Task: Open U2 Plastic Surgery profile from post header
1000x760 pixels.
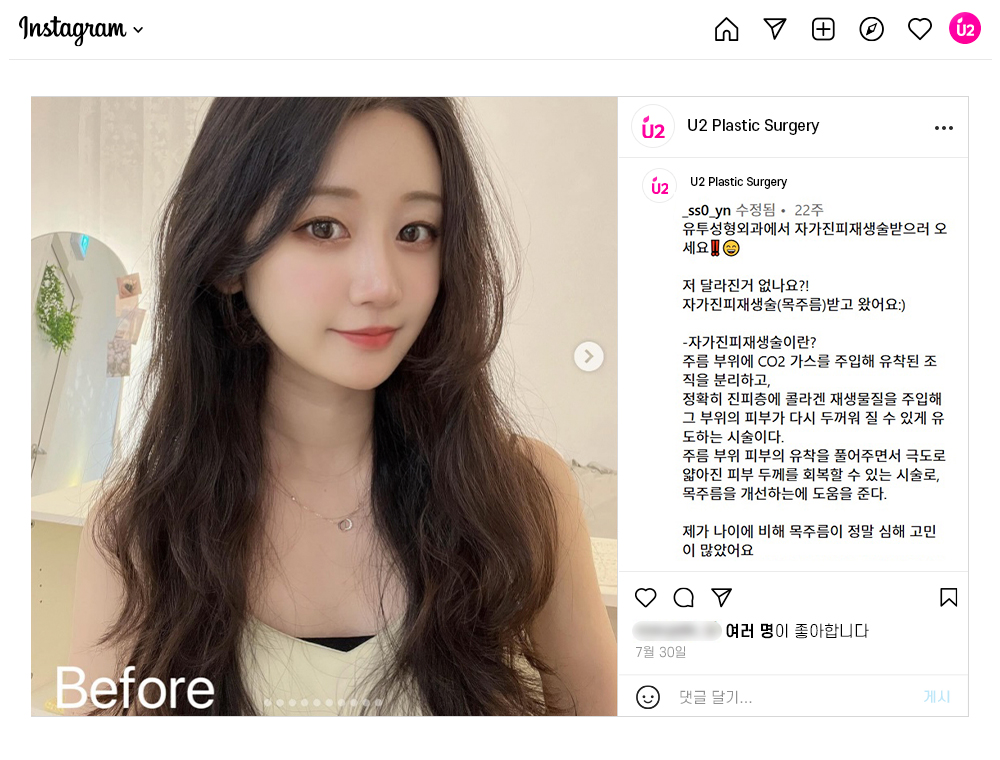Action: click(752, 126)
